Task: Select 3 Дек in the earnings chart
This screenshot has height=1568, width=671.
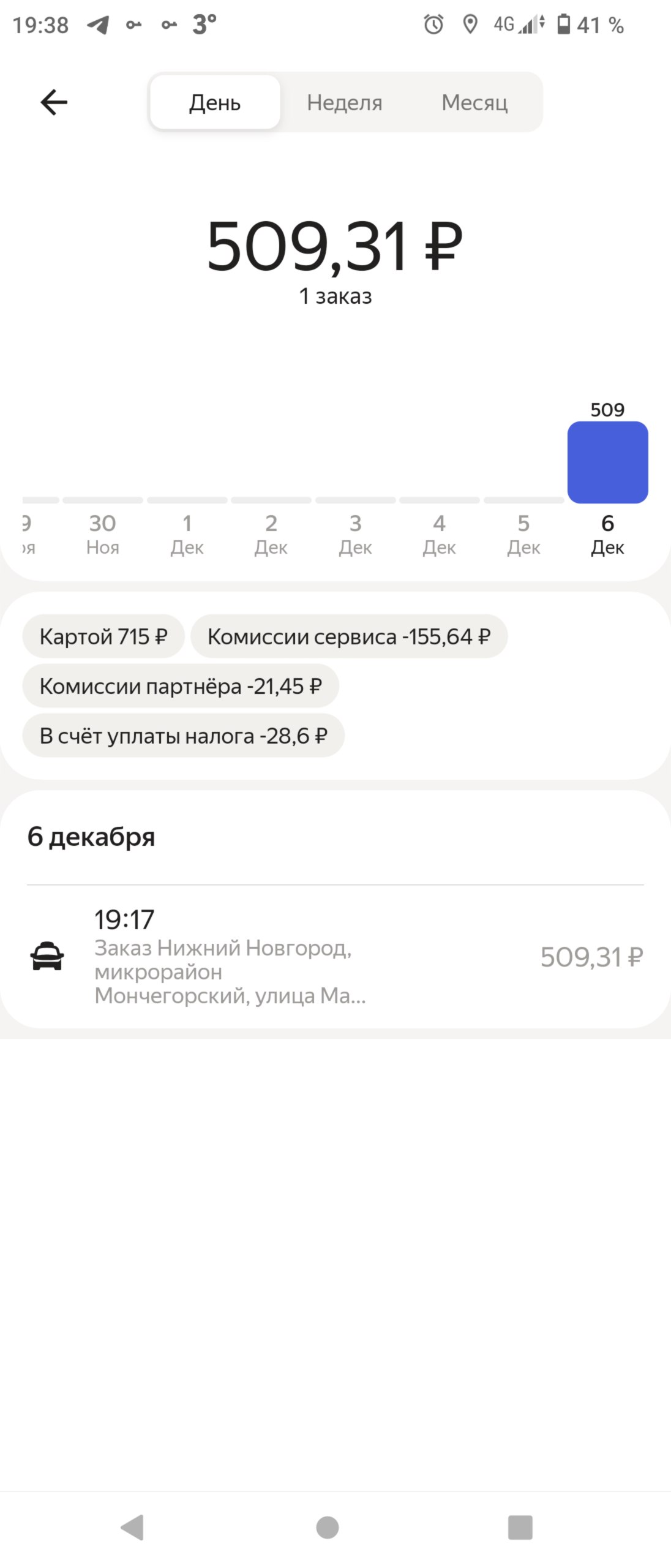Action: [355, 533]
